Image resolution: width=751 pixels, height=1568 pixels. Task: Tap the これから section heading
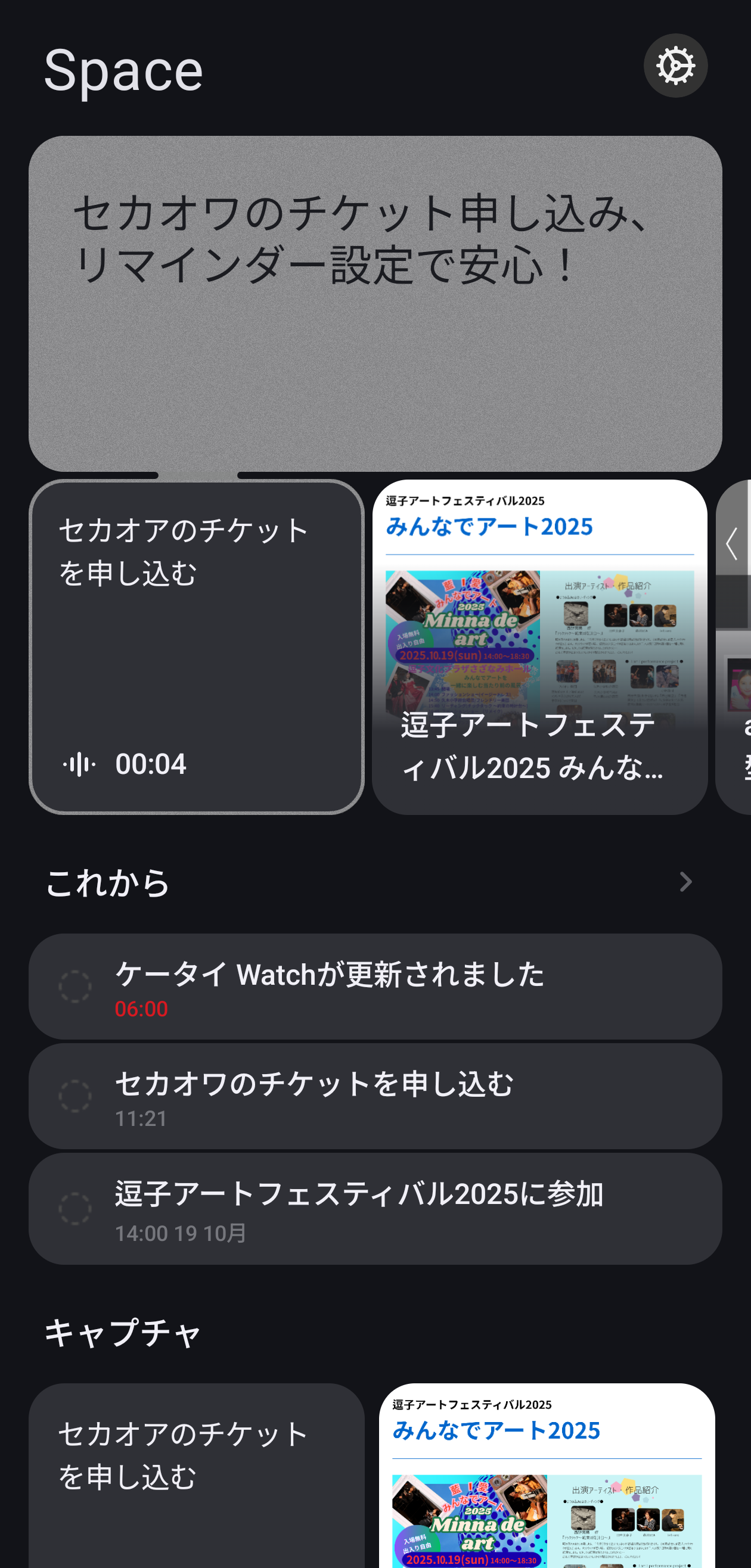coord(107,882)
